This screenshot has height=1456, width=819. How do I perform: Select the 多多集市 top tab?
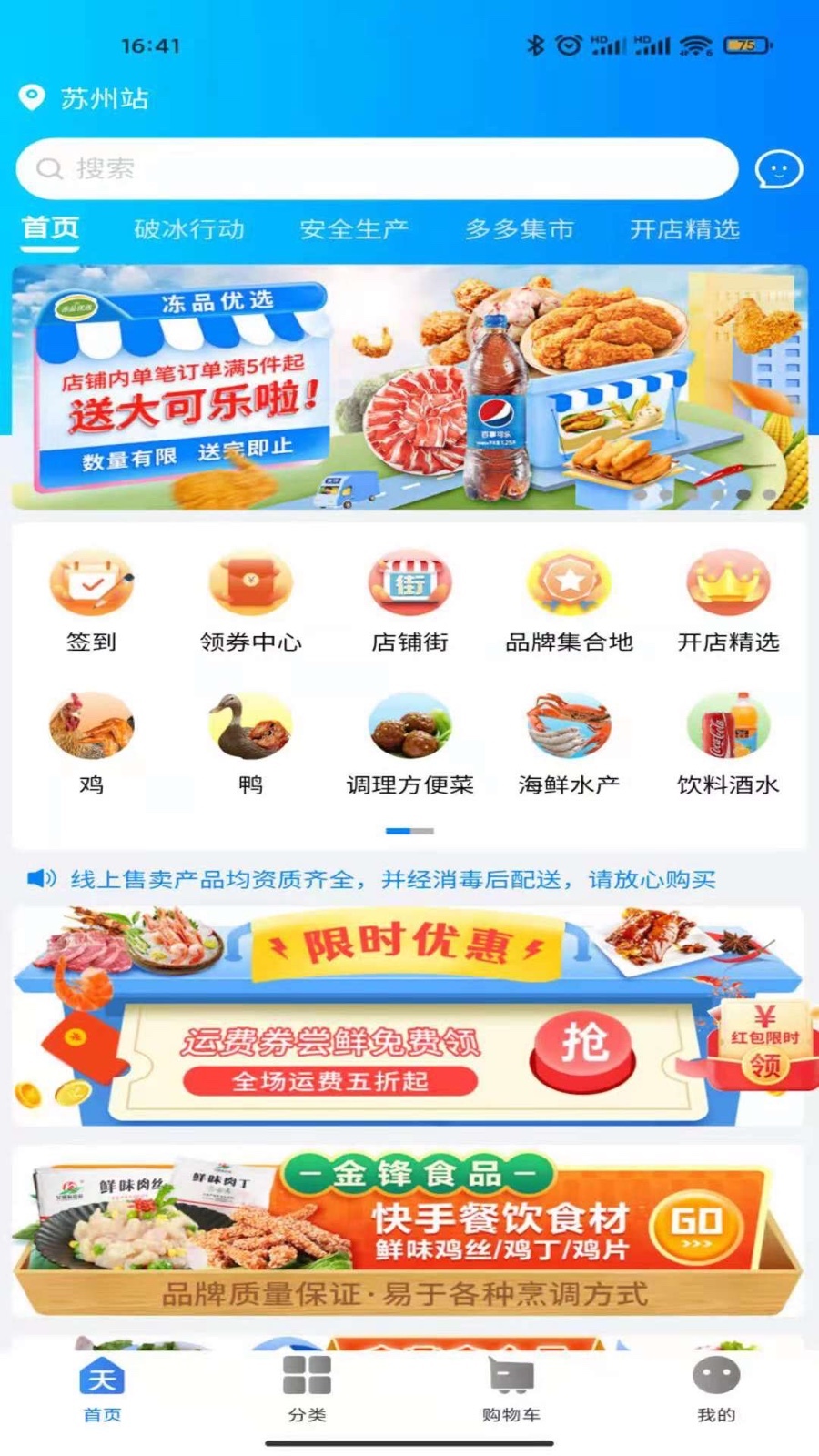pyautogui.click(x=520, y=229)
